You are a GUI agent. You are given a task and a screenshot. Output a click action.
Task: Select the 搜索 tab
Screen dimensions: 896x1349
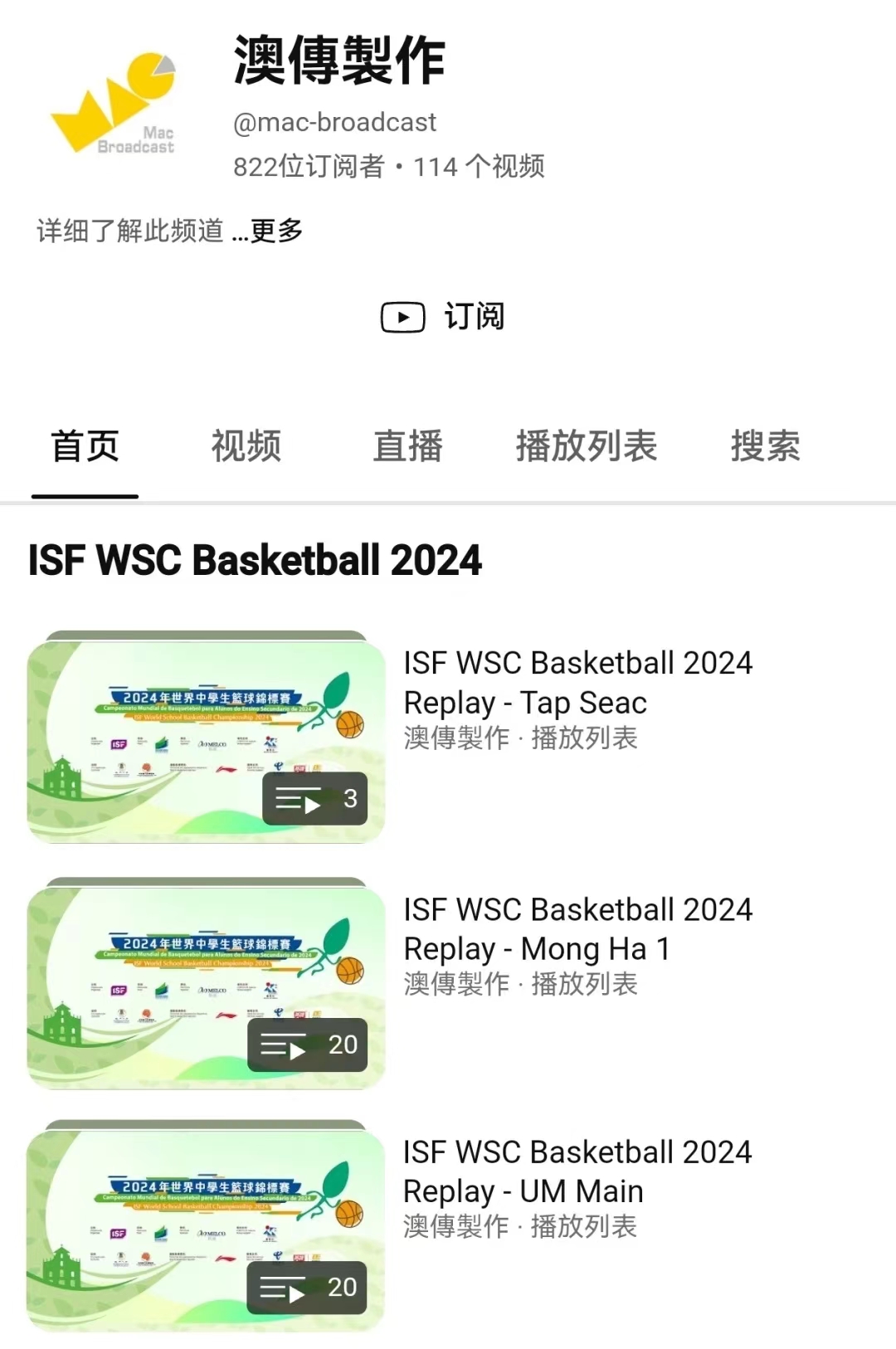765,446
